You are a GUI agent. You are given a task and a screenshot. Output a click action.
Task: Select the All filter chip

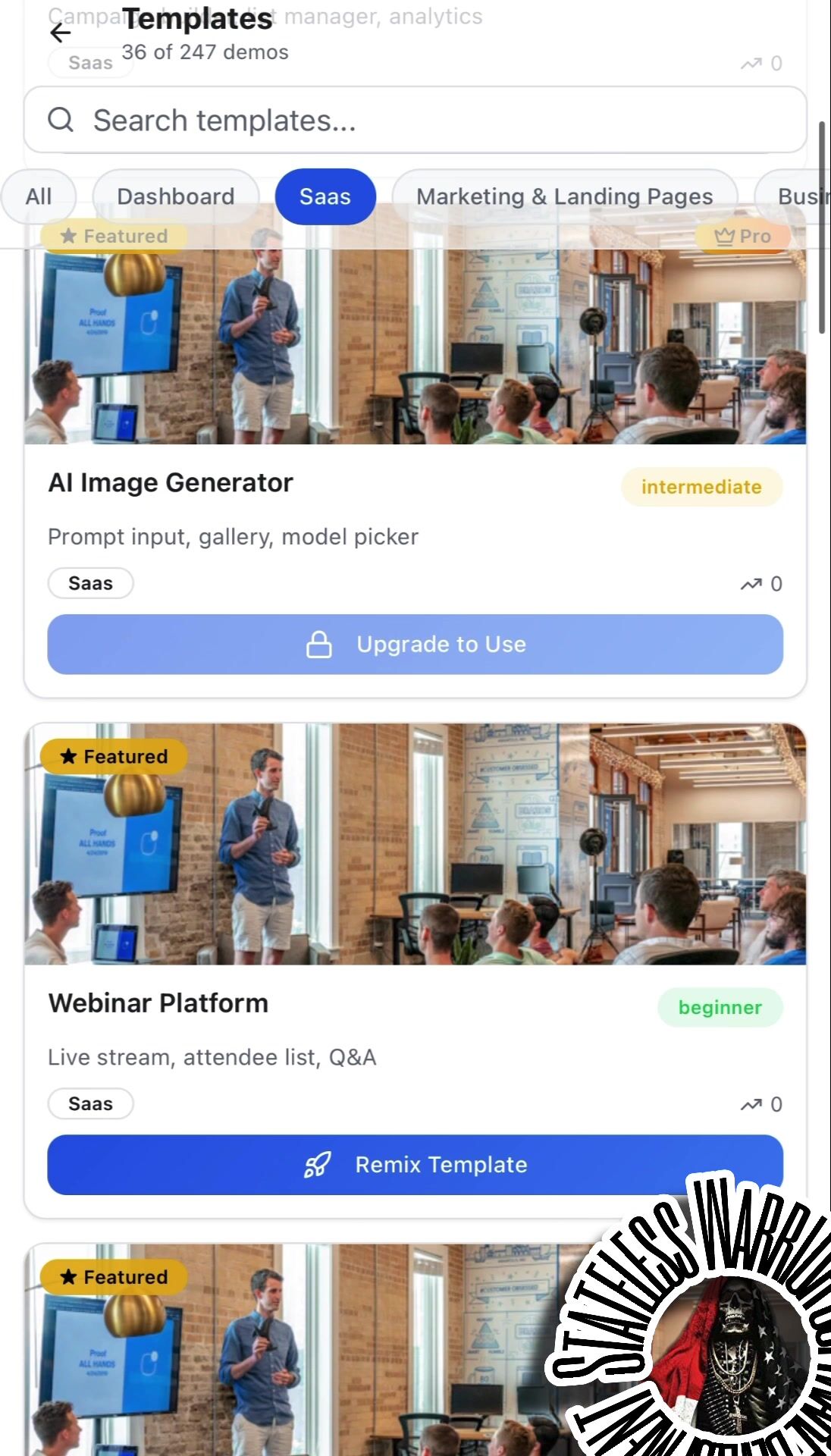pos(39,196)
